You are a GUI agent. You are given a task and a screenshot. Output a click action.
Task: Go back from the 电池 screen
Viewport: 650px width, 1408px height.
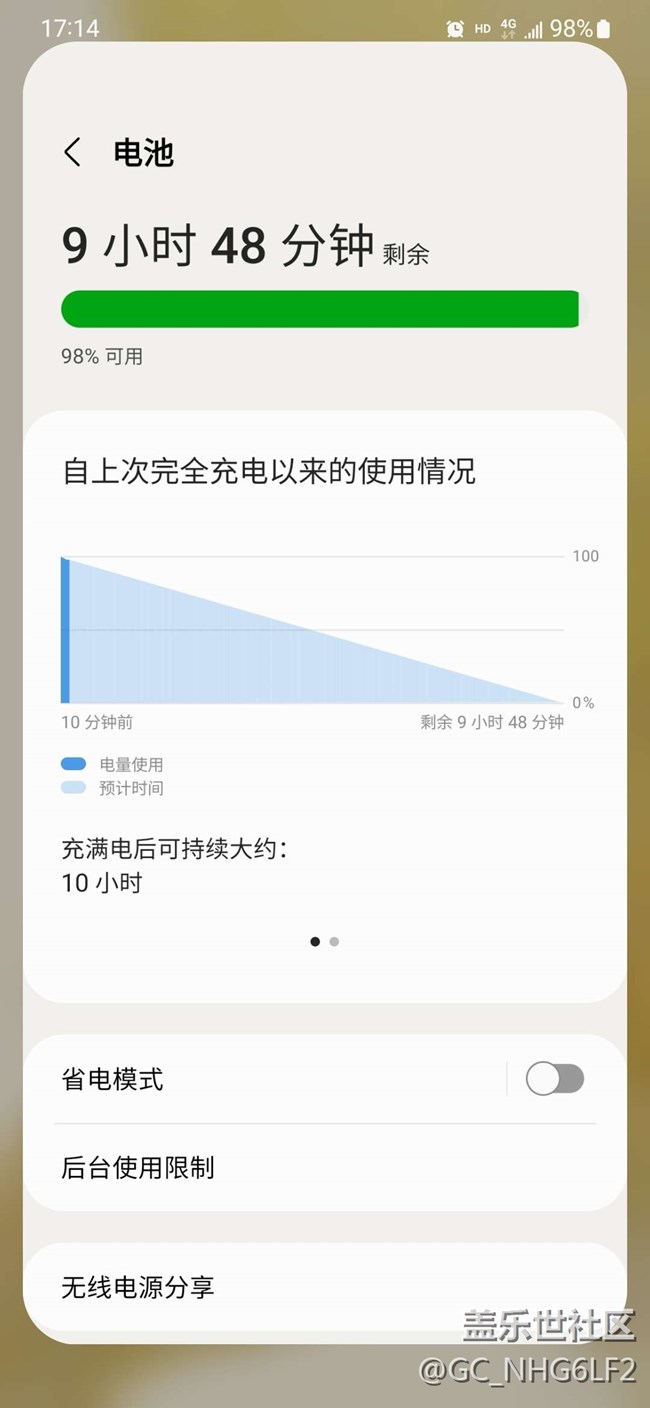73,153
